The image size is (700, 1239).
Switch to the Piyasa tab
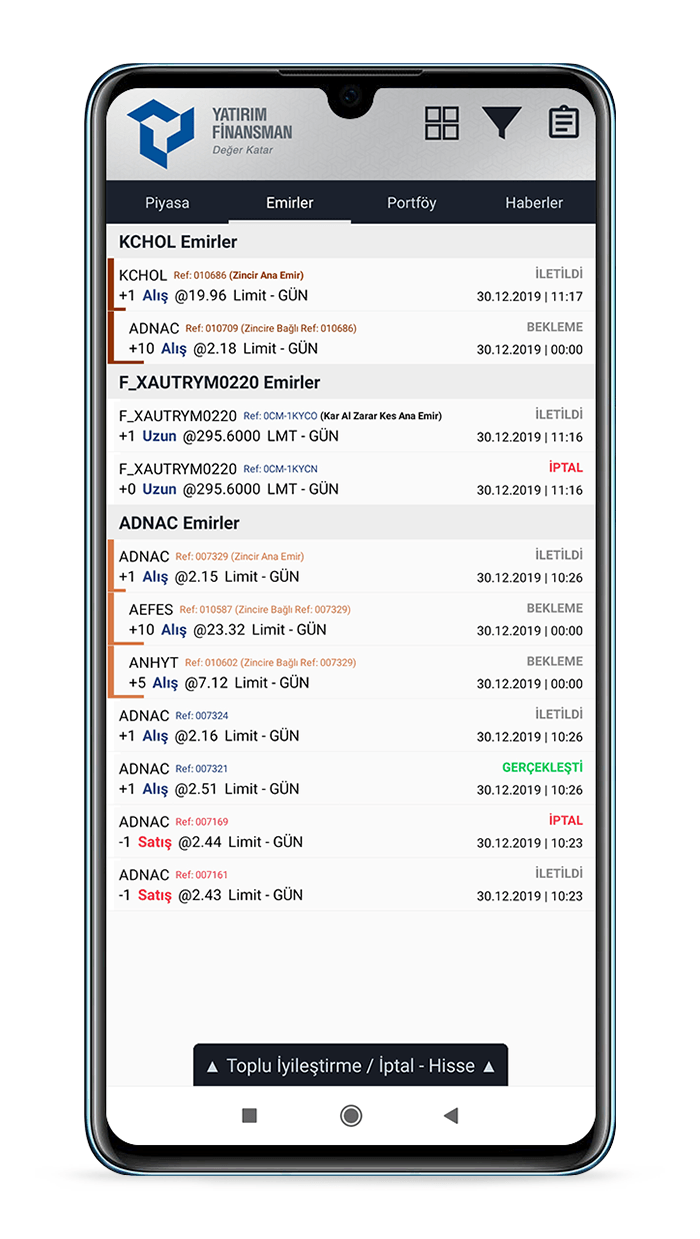[x=167, y=202]
